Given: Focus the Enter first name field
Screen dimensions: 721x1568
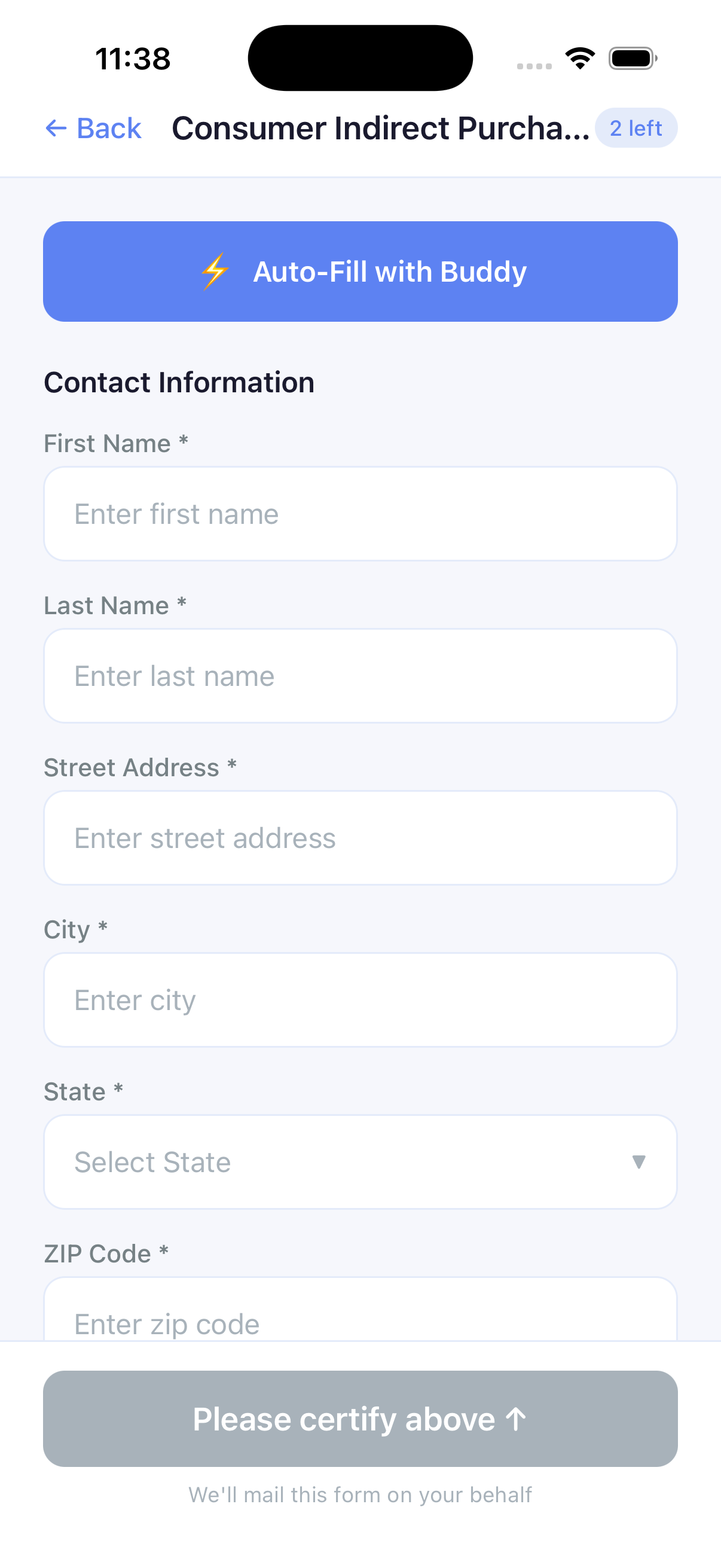Looking at the screenshot, I should (360, 513).
